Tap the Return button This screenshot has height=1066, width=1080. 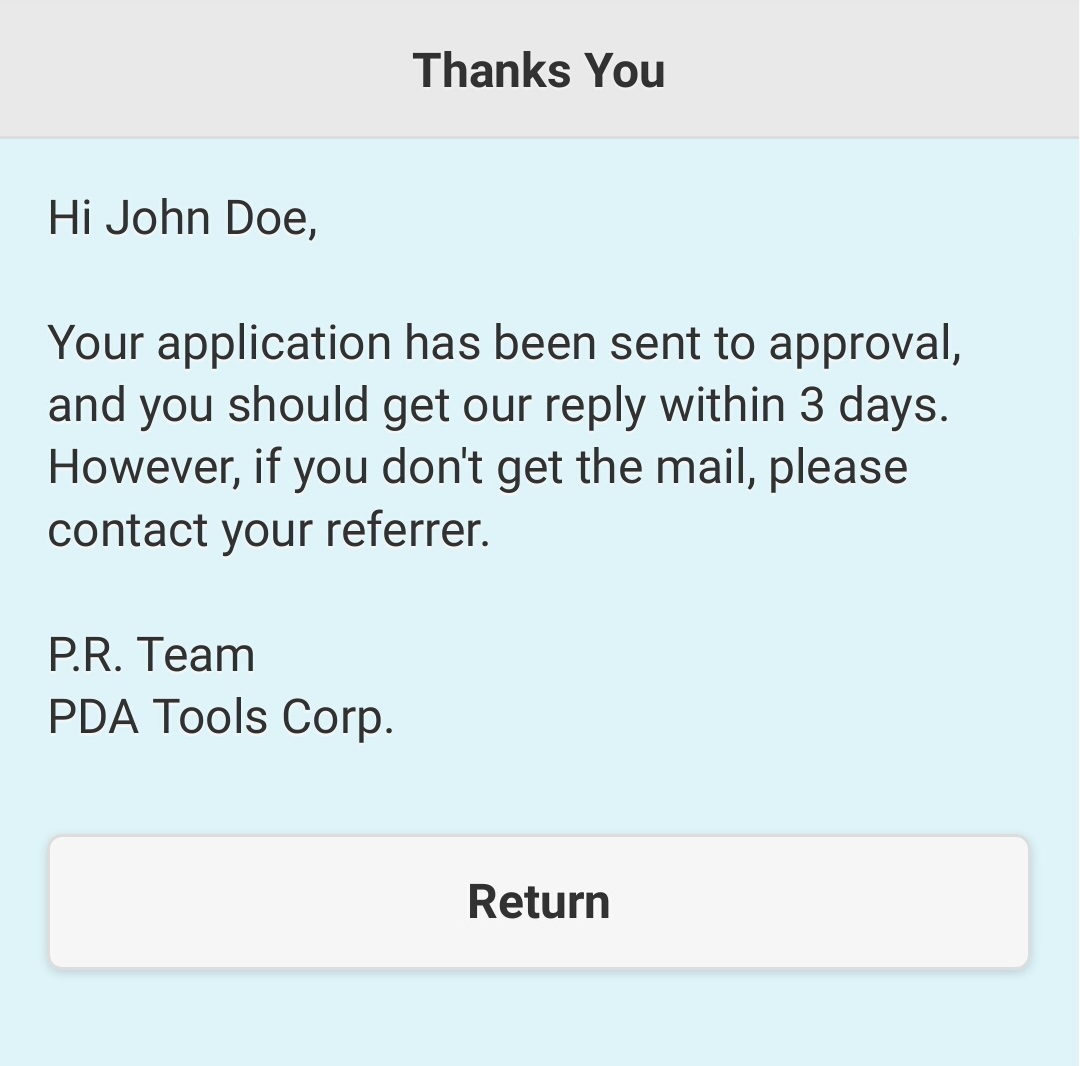539,901
